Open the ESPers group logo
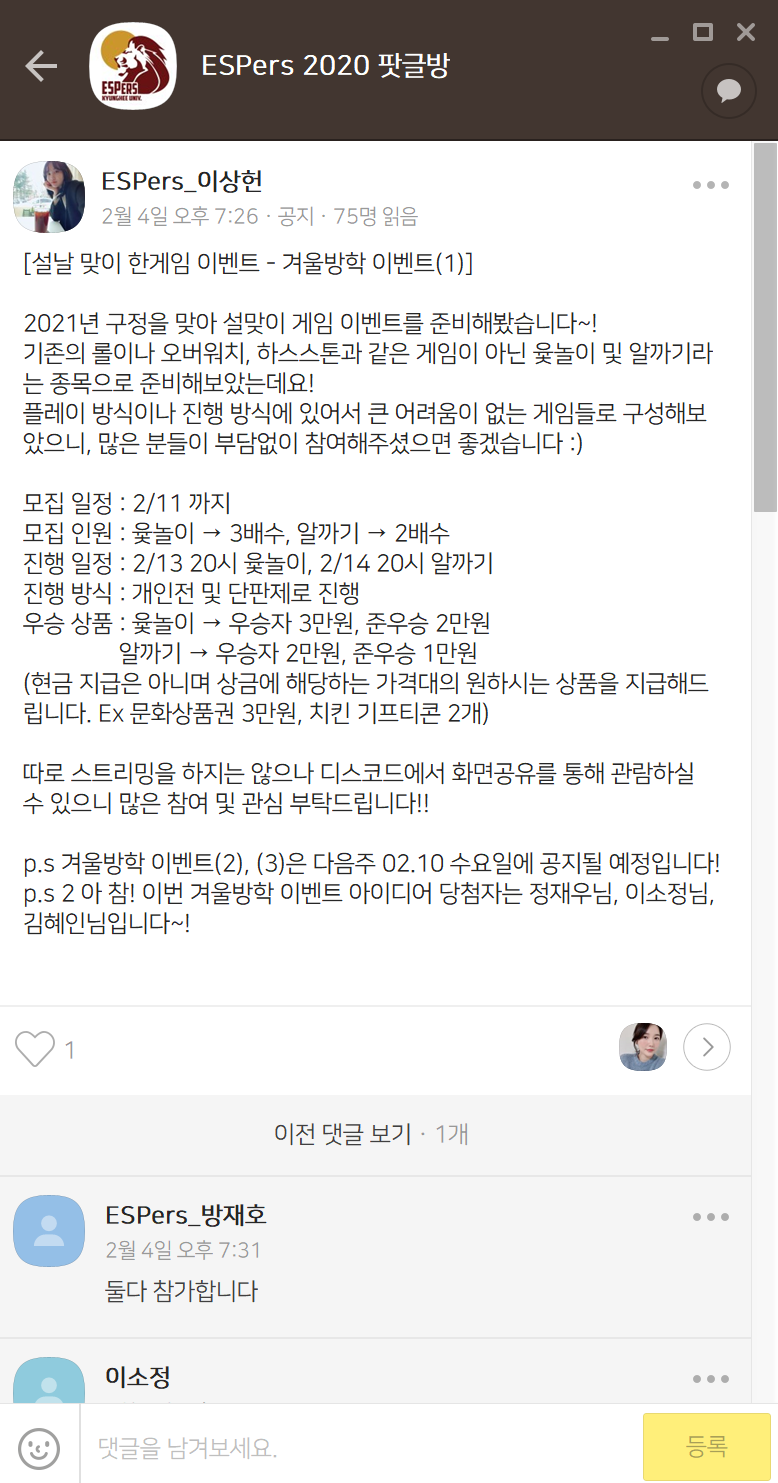This screenshot has width=778, height=1483. click(133, 67)
